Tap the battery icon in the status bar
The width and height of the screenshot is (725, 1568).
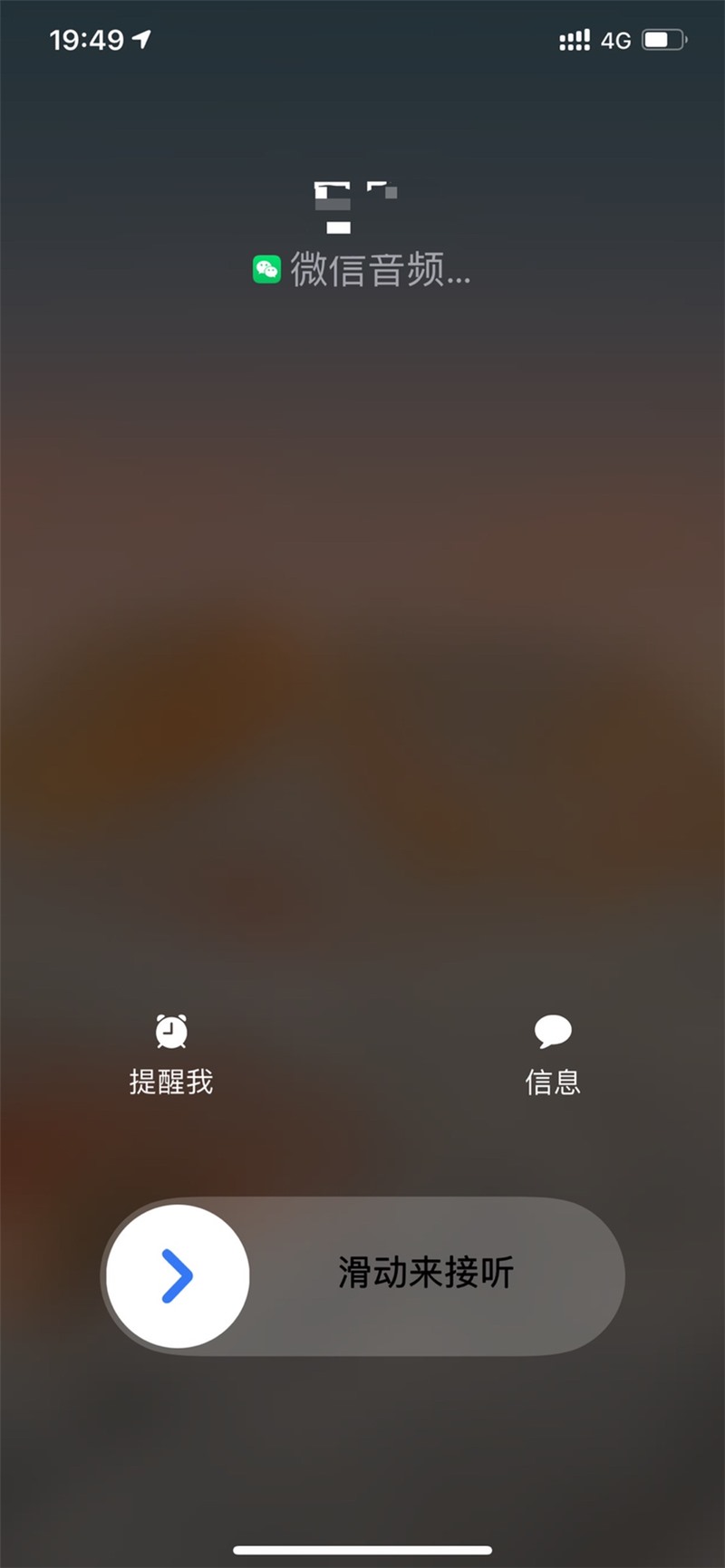coord(661,39)
